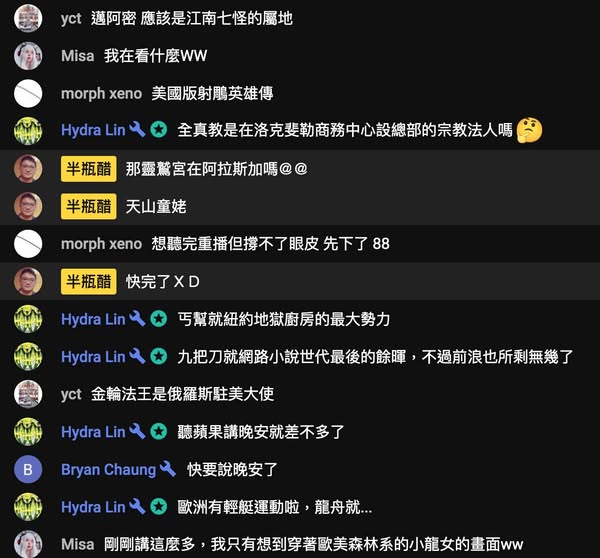The height and width of the screenshot is (558, 600).
Task: Open 半瓶醋's message 天山童姥
Action: pyautogui.click(x=155, y=206)
